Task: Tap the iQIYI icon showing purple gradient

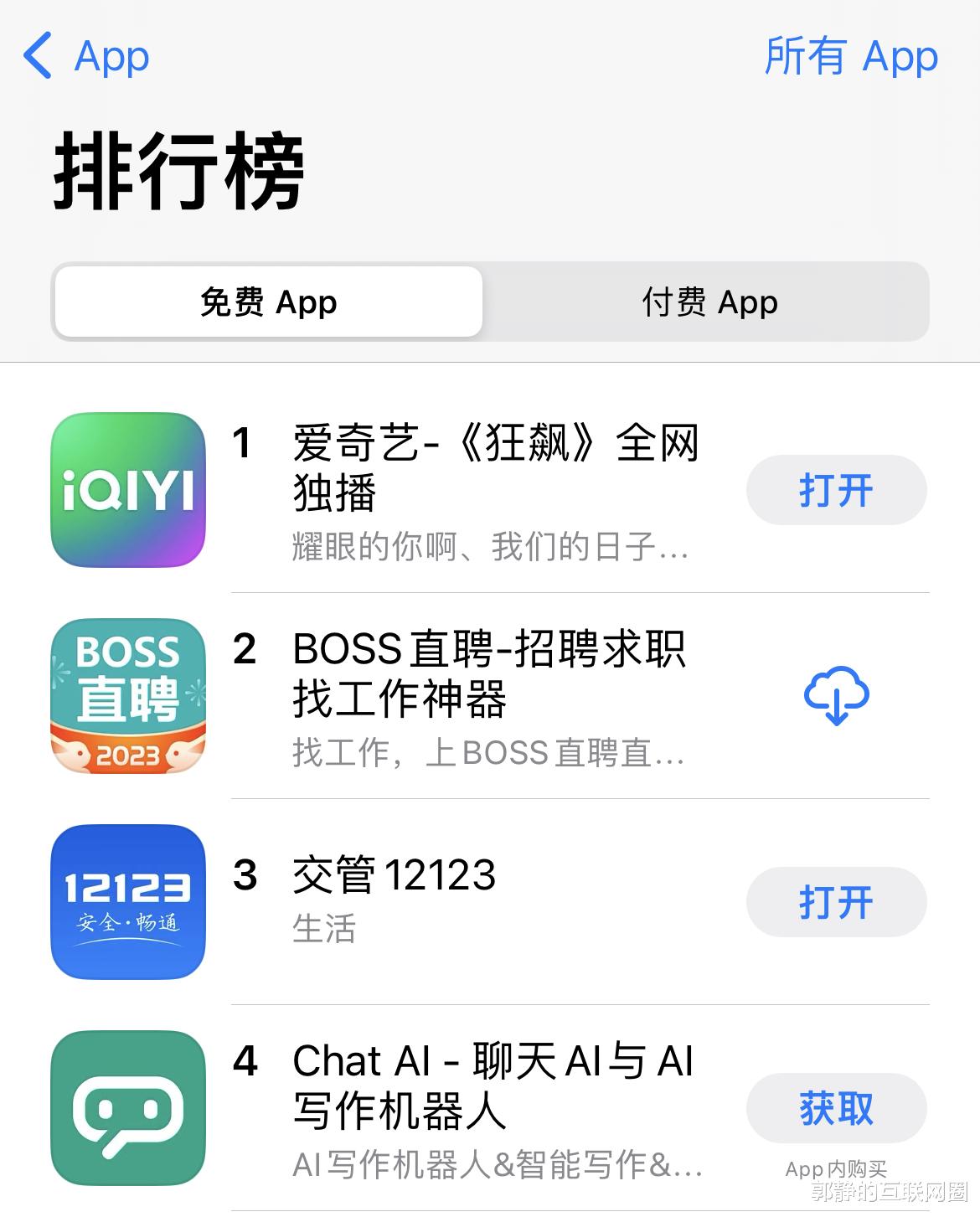Action: [x=127, y=490]
